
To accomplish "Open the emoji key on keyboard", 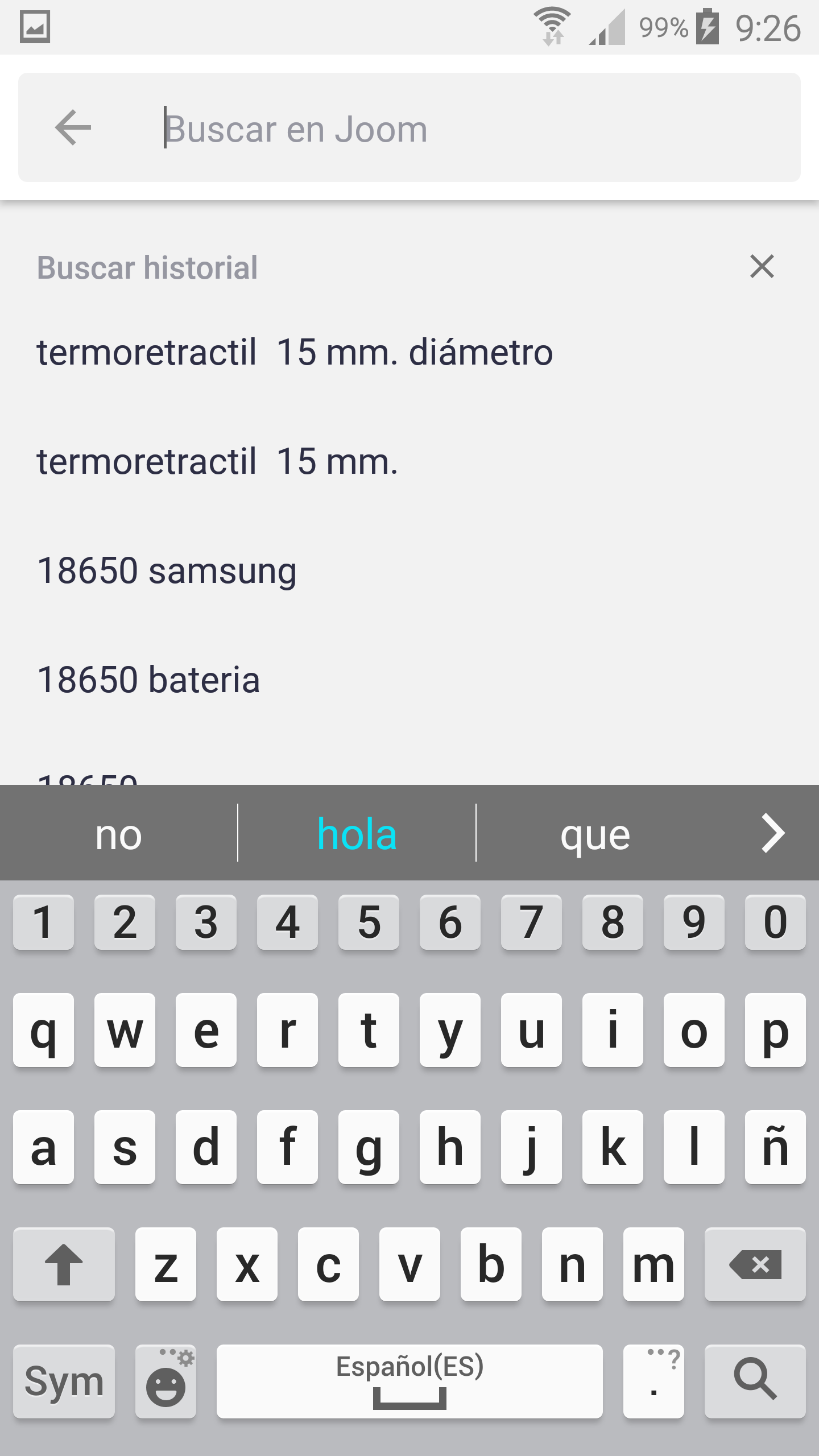I will [x=166, y=1380].
